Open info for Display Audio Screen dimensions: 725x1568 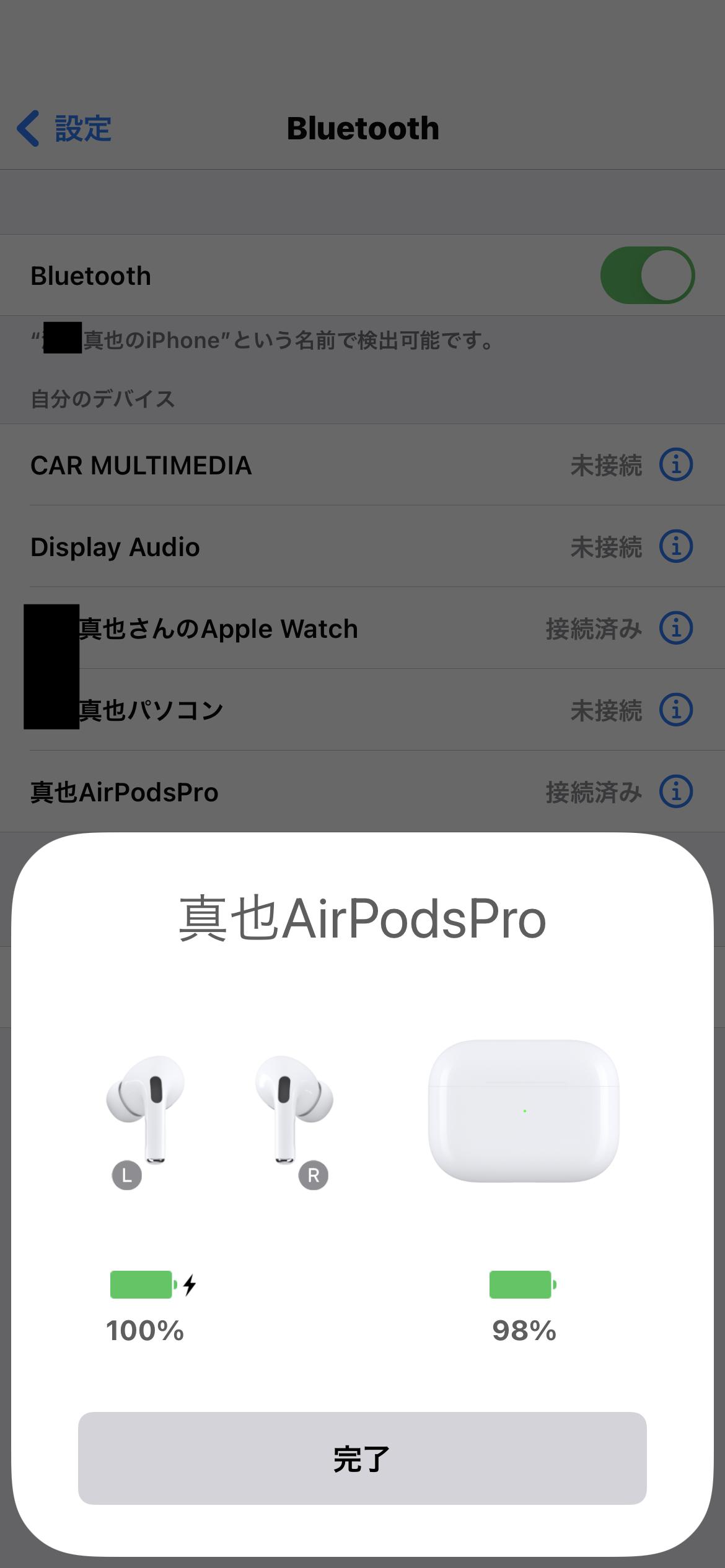click(x=675, y=547)
